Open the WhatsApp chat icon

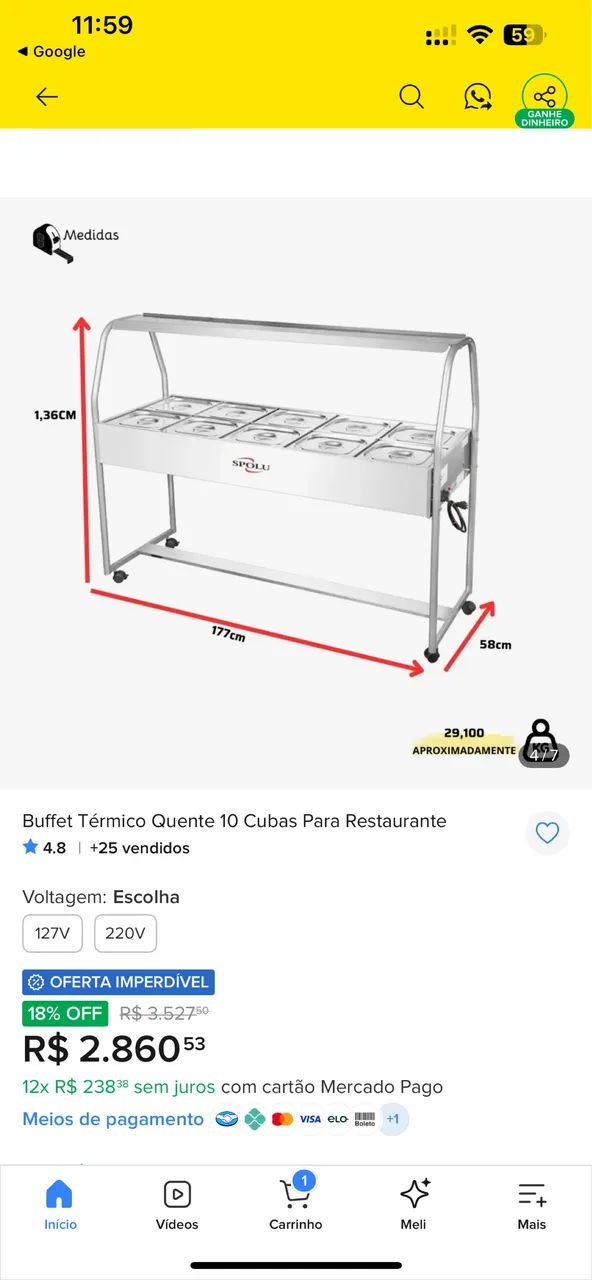pyautogui.click(x=478, y=97)
